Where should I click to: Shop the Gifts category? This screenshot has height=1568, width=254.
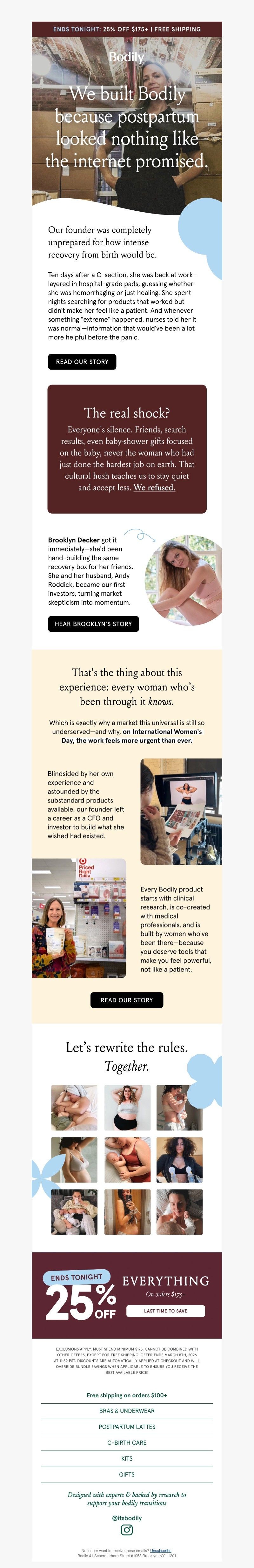[x=126, y=1474]
